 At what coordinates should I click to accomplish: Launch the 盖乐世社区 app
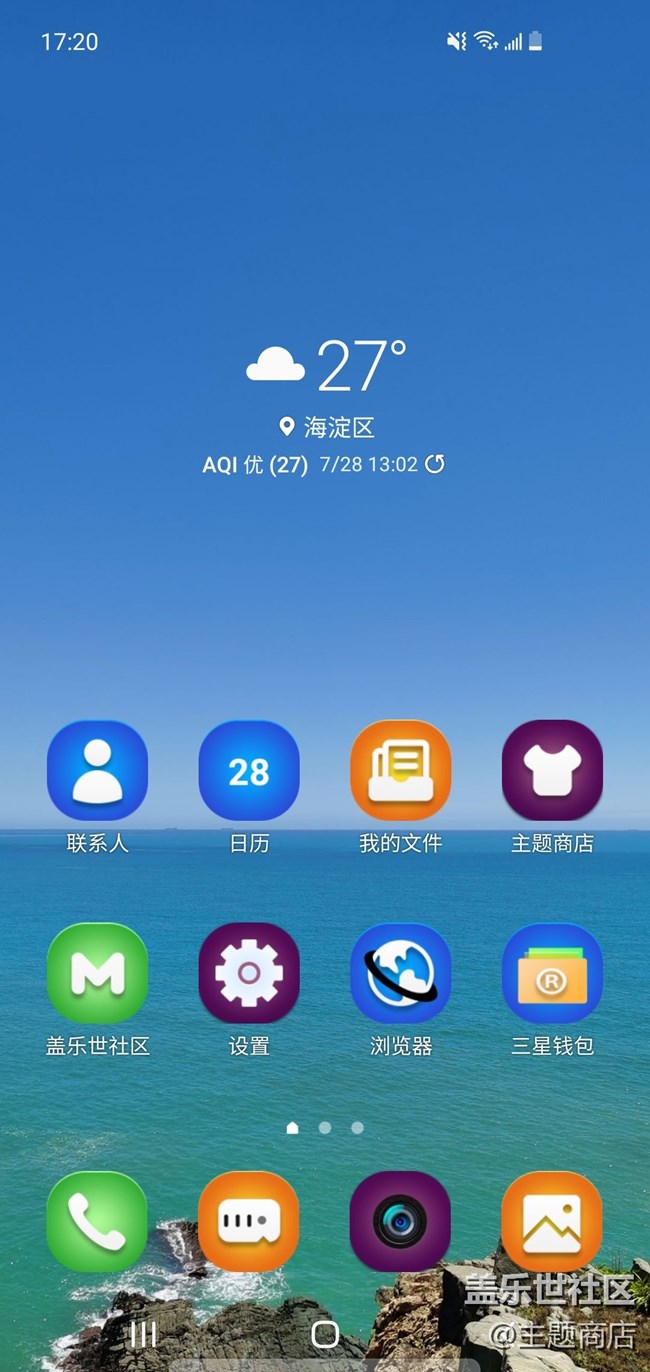97,973
